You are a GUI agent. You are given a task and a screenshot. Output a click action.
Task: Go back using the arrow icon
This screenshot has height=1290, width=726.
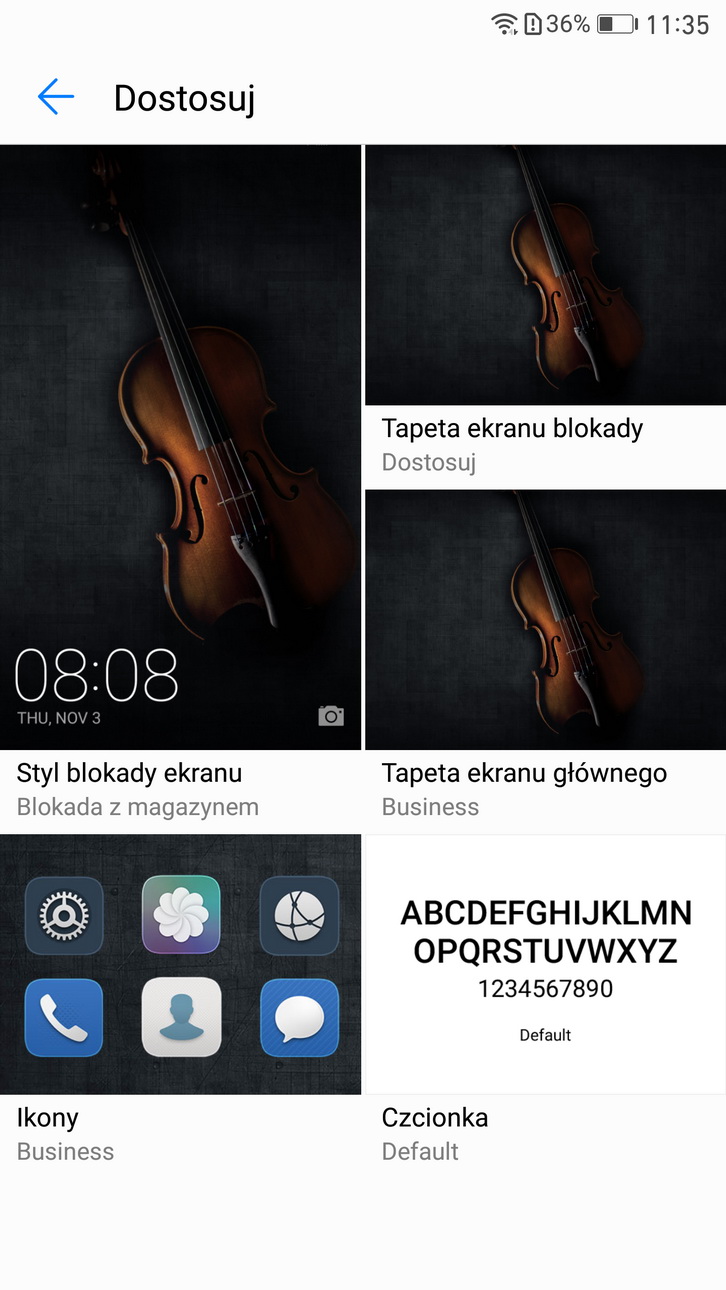point(56,97)
